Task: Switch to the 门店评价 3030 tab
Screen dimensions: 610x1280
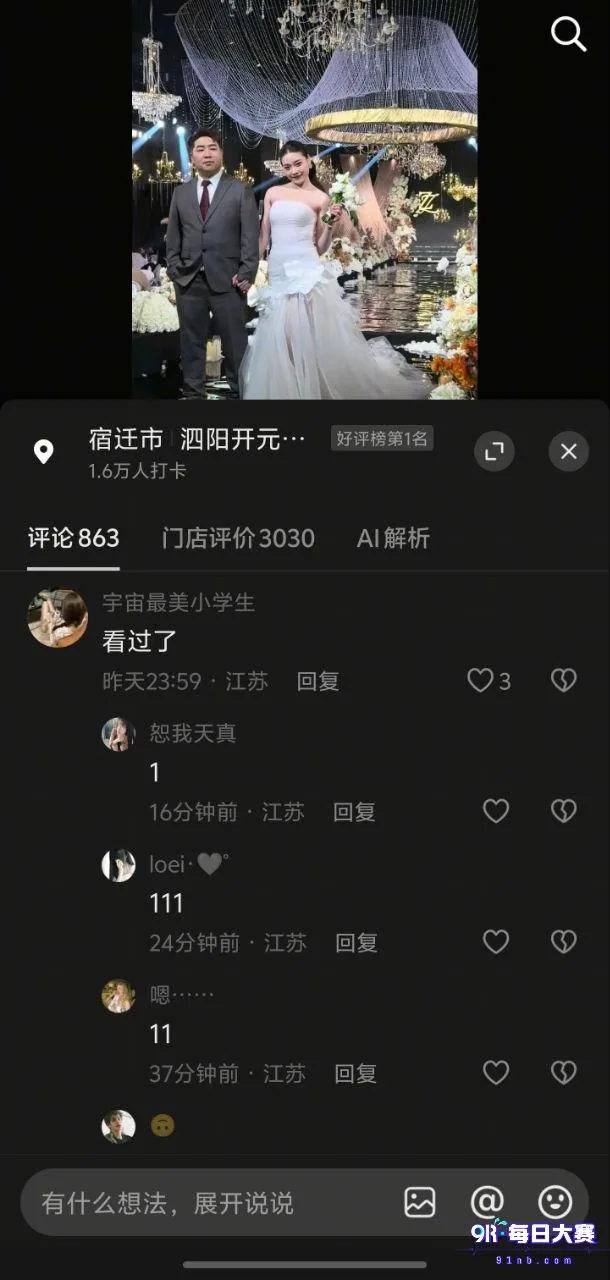Action: [x=238, y=538]
